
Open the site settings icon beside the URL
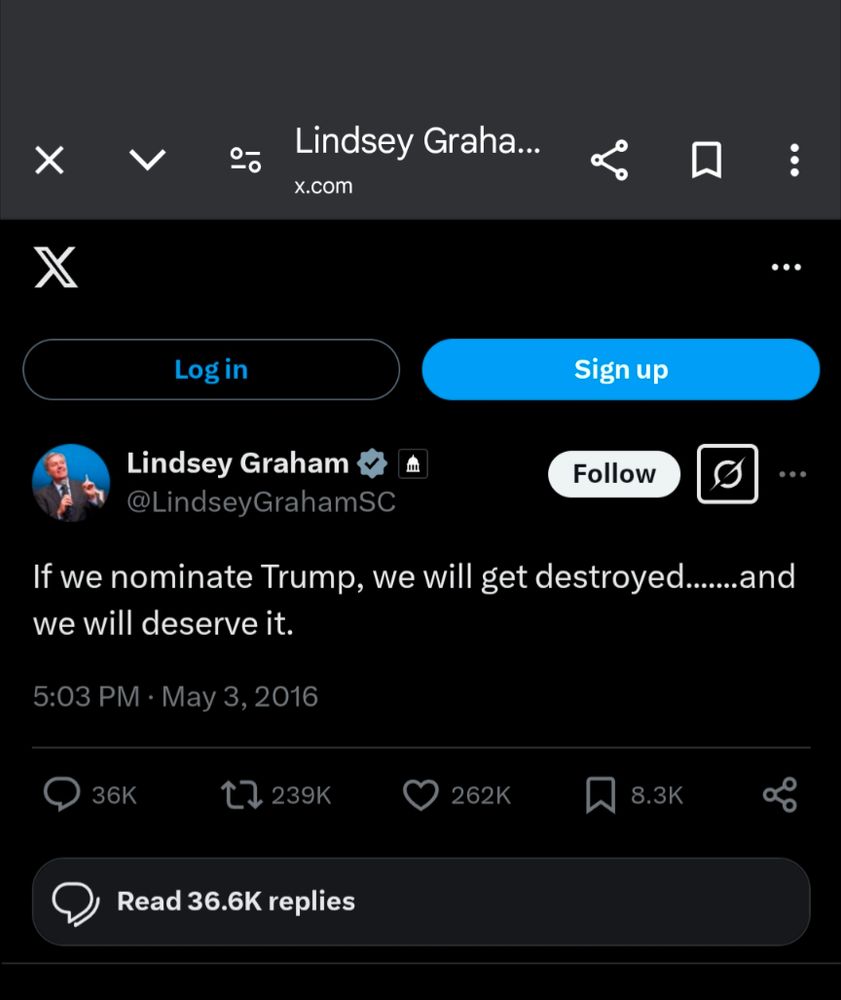click(245, 160)
